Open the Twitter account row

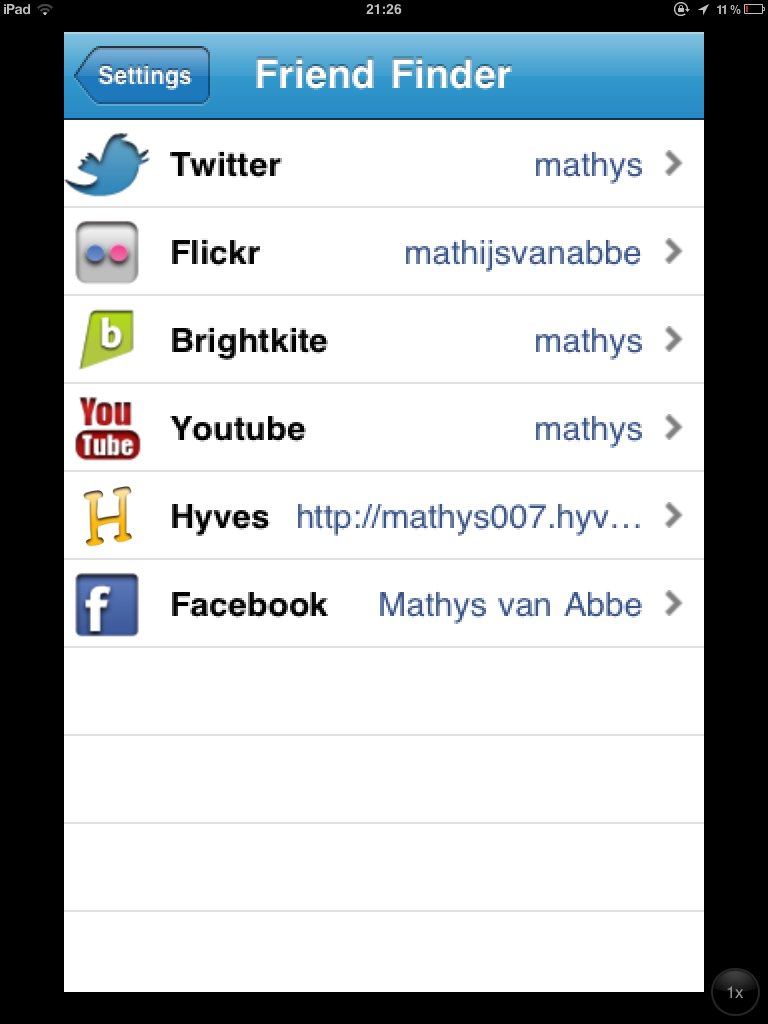click(384, 164)
